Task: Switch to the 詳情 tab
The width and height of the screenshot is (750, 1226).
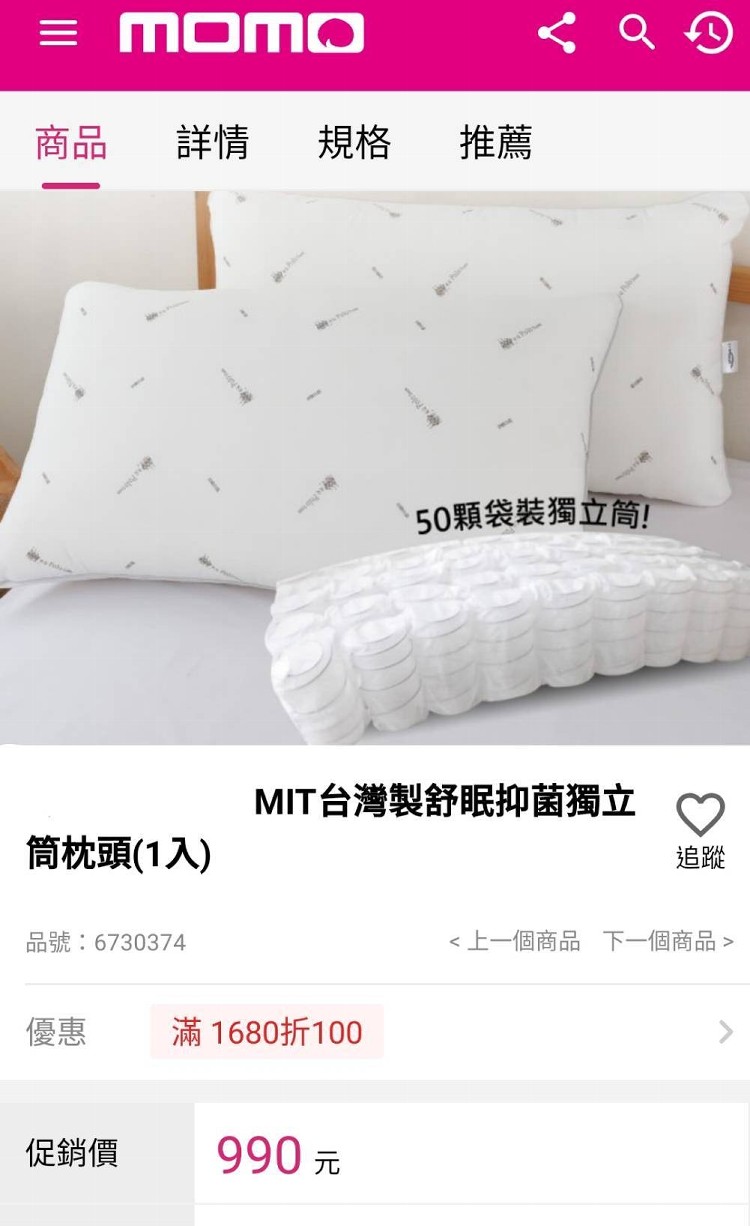Action: pos(212,143)
